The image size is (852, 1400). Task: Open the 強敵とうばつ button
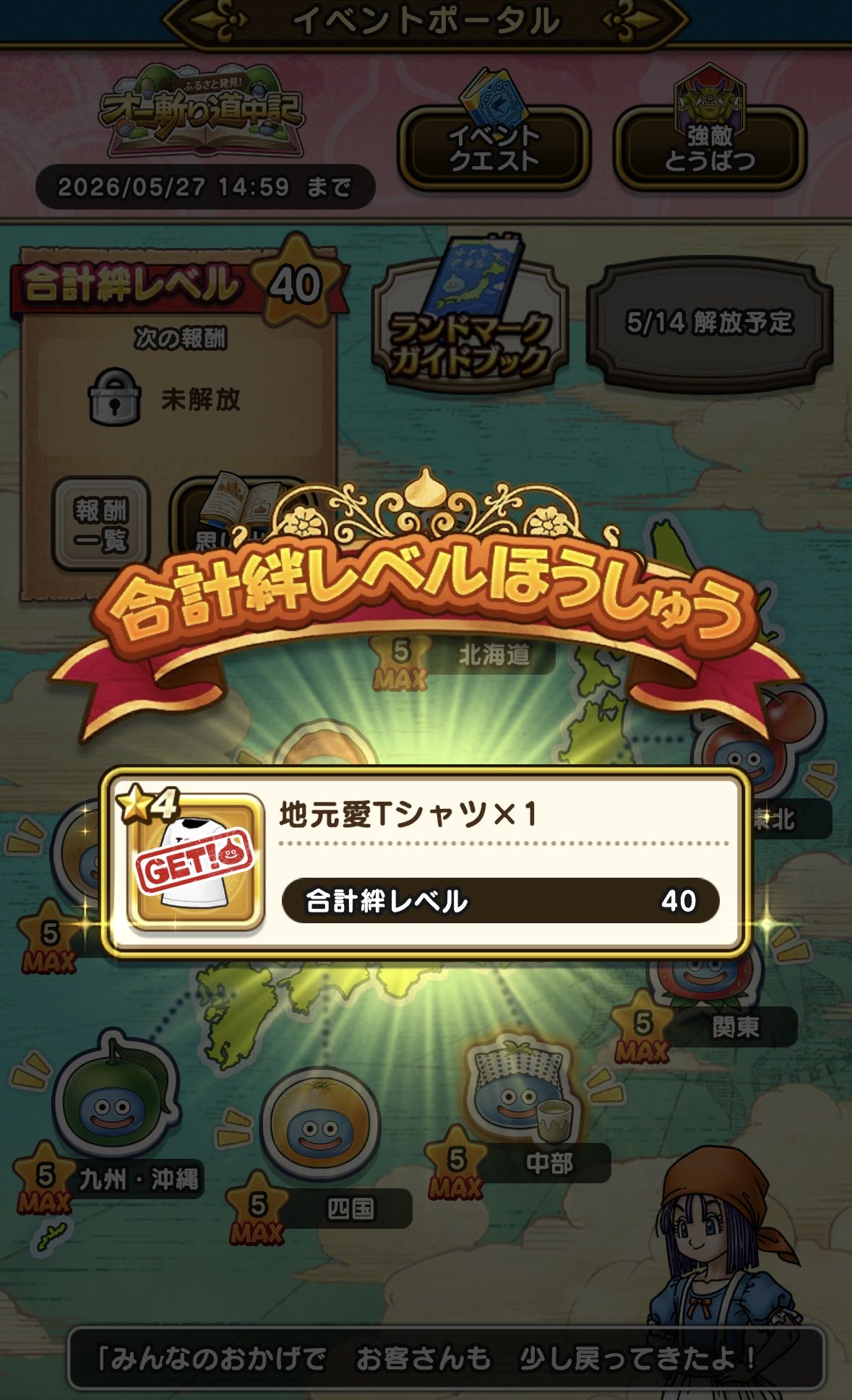(710, 147)
